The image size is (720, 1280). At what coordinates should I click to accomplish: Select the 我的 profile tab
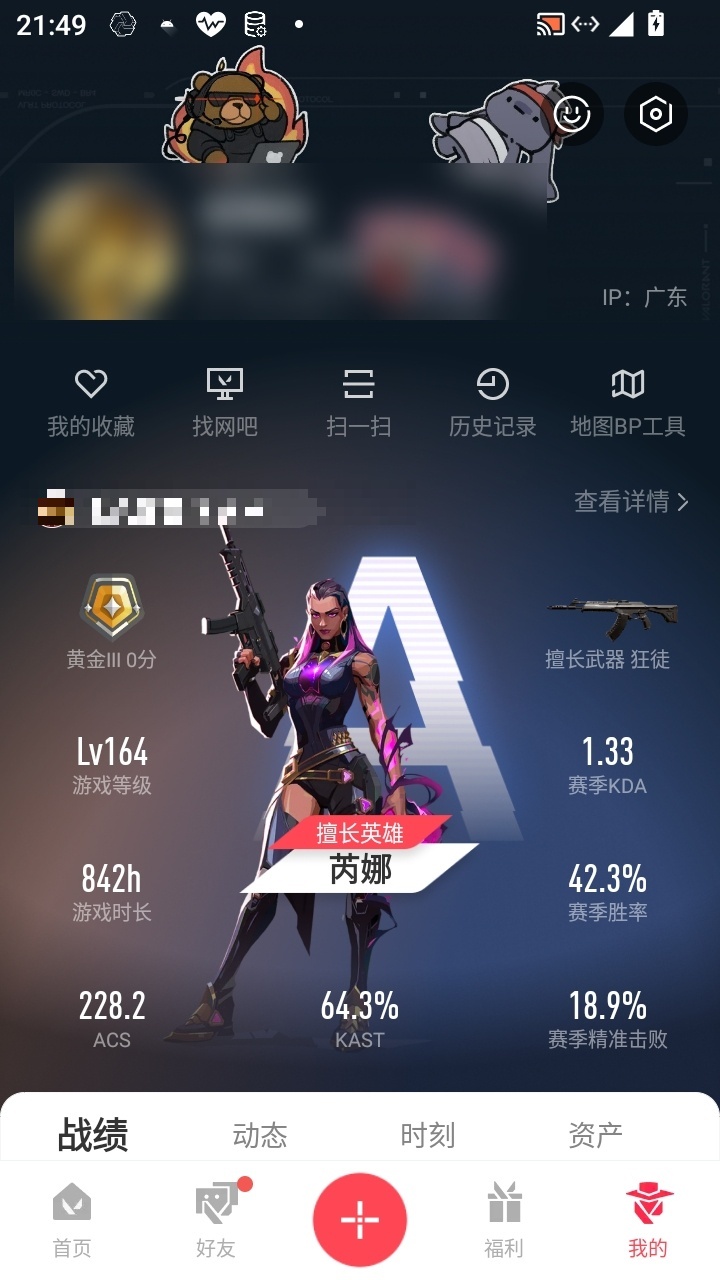[648, 1220]
